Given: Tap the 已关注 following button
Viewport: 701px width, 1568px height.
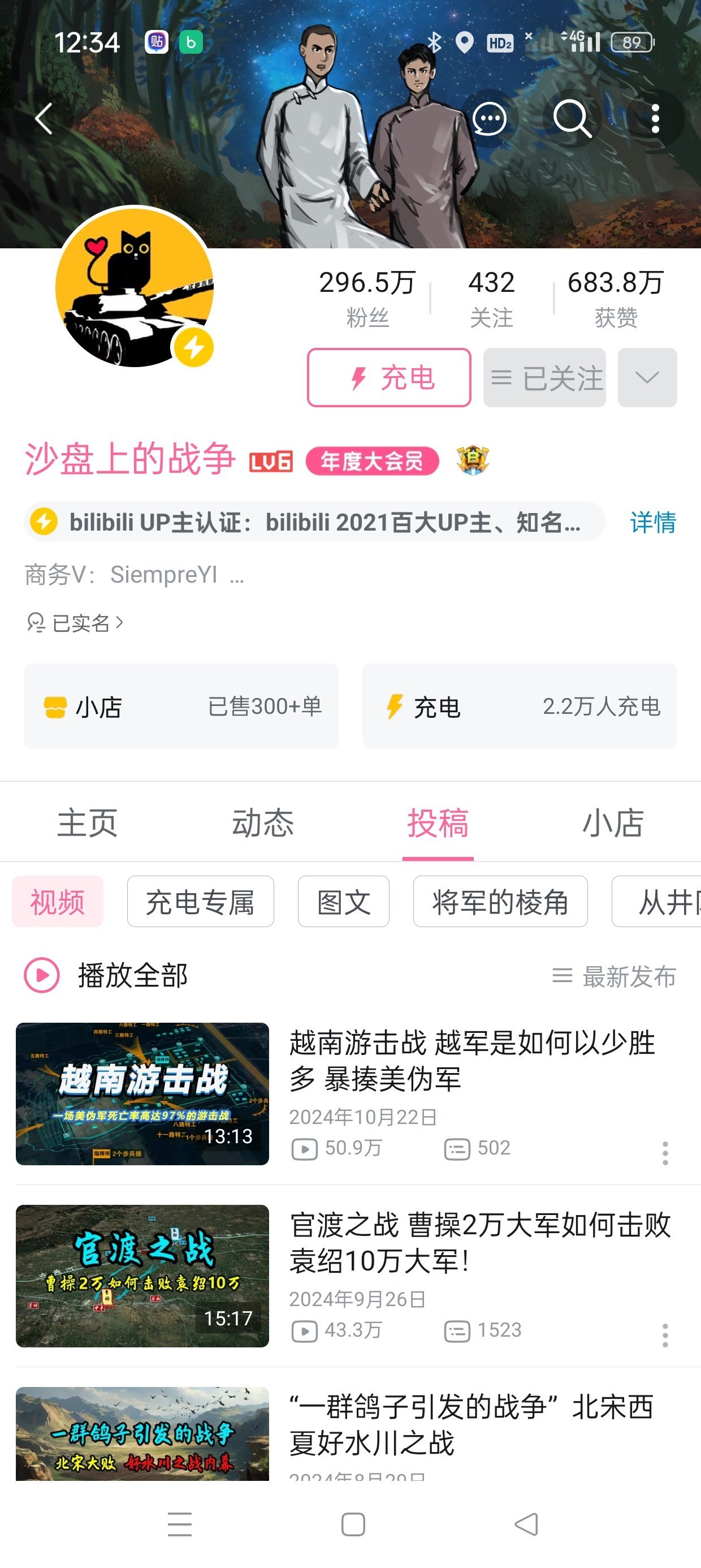Looking at the screenshot, I should coord(544,377).
